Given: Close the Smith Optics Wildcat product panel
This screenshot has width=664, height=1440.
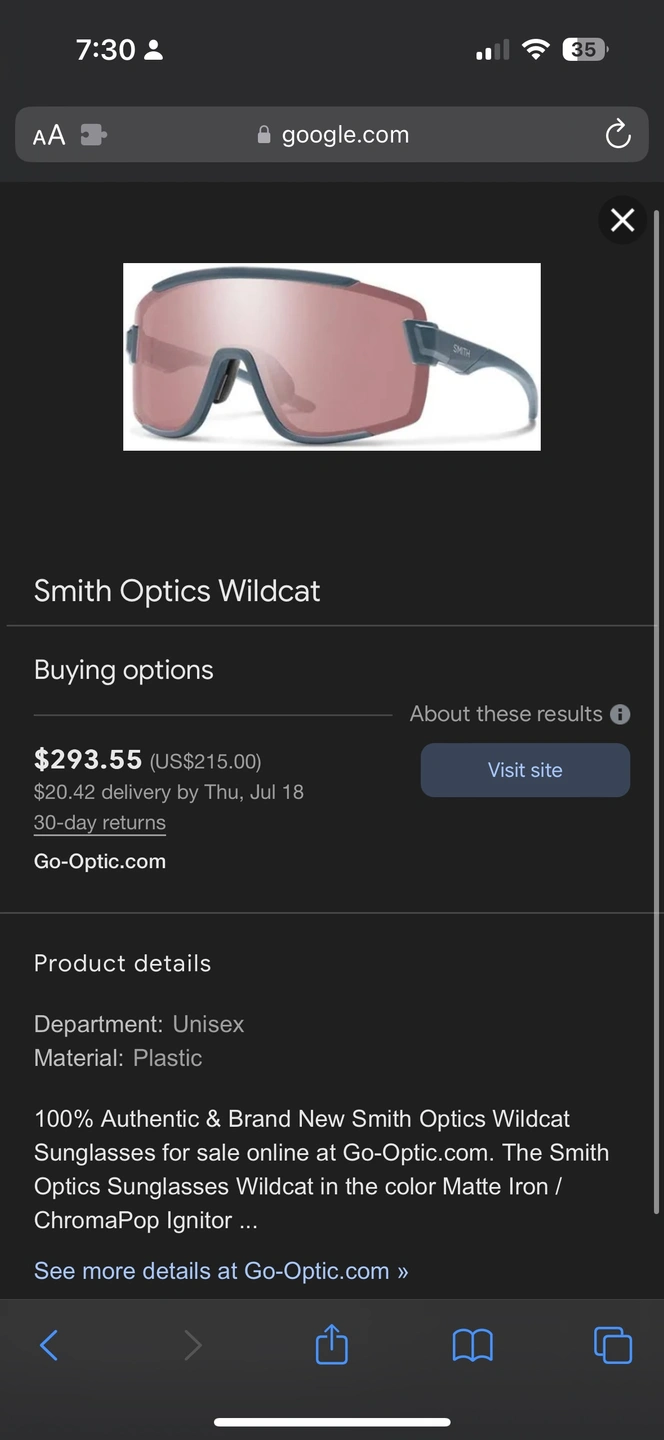Looking at the screenshot, I should pyautogui.click(x=622, y=220).
